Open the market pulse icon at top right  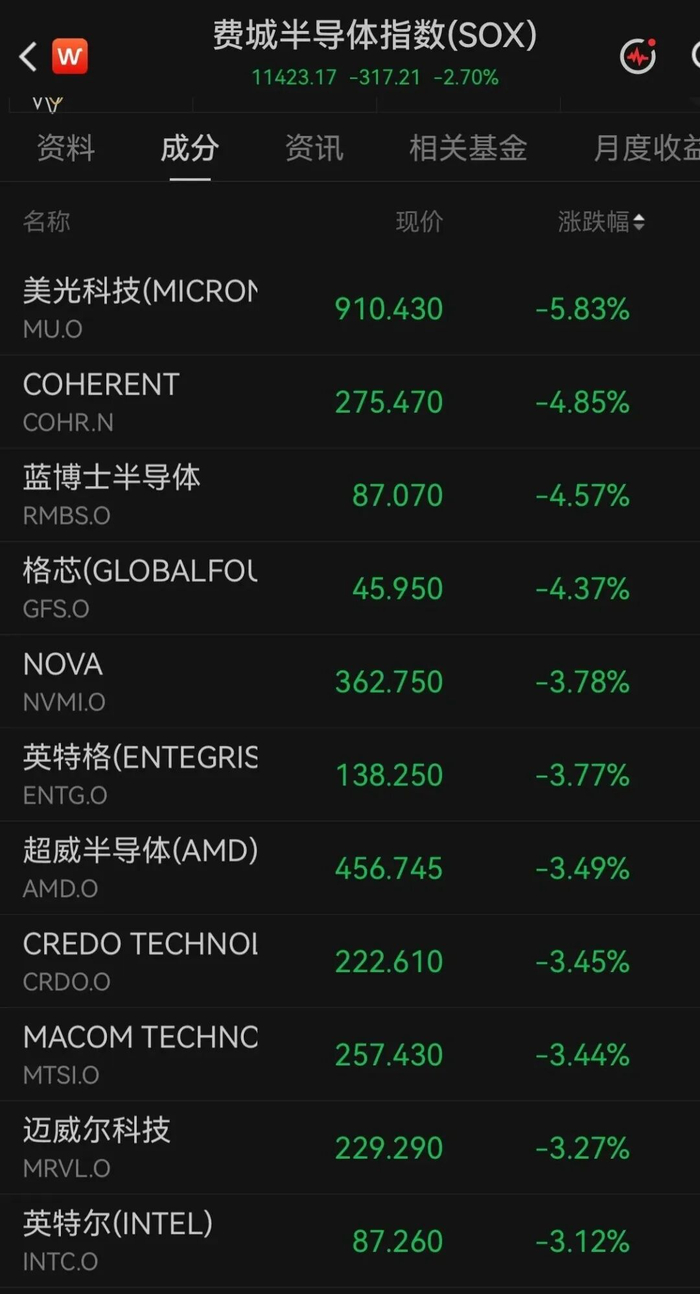click(x=637, y=56)
